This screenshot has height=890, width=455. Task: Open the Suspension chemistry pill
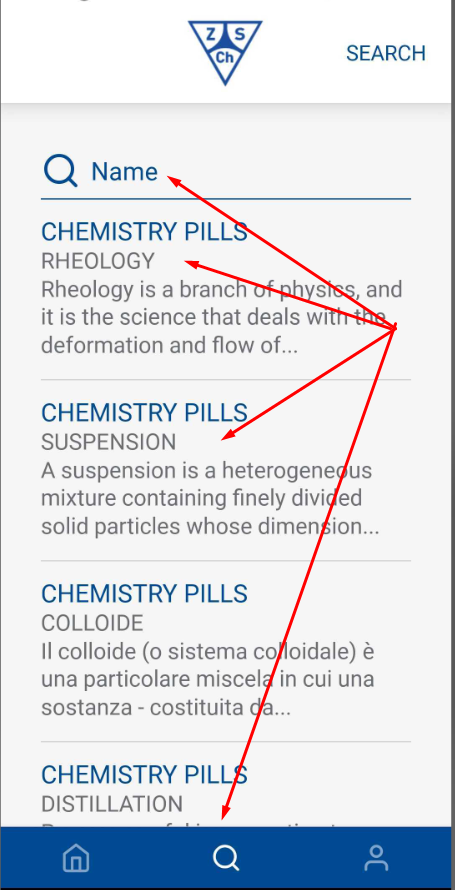point(226,470)
